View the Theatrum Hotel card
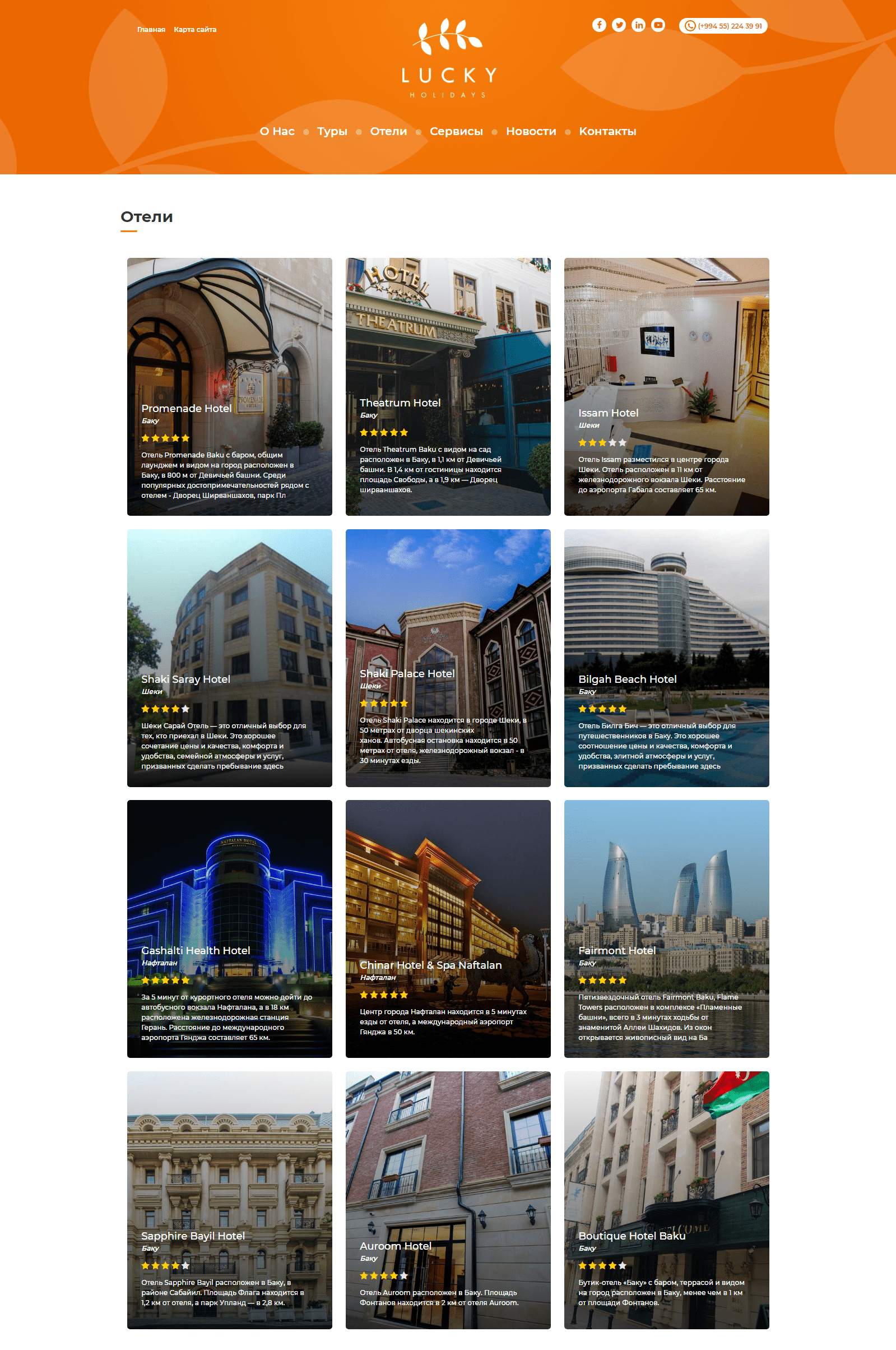 pyautogui.click(x=448, y=386)
